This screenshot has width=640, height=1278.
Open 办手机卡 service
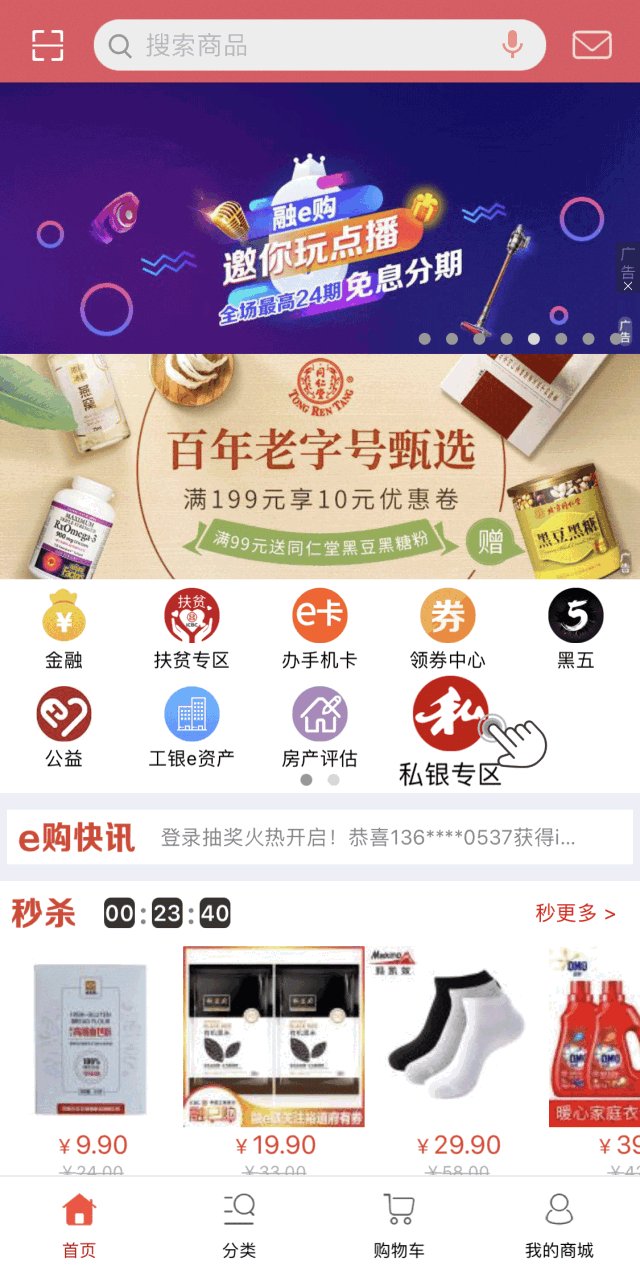click(x=319, y=630)
